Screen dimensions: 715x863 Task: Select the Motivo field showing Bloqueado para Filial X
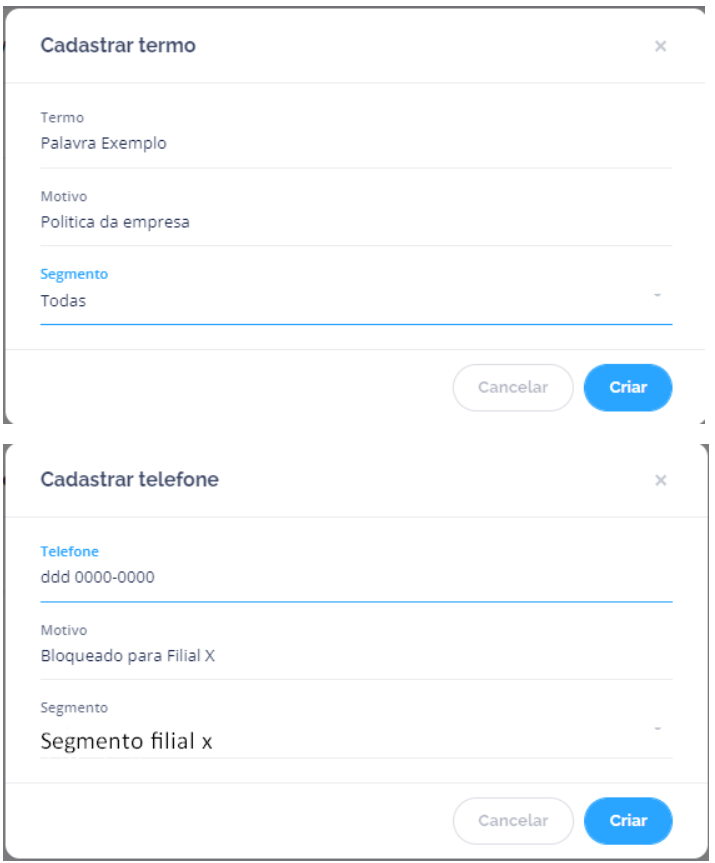coord(355,656)
